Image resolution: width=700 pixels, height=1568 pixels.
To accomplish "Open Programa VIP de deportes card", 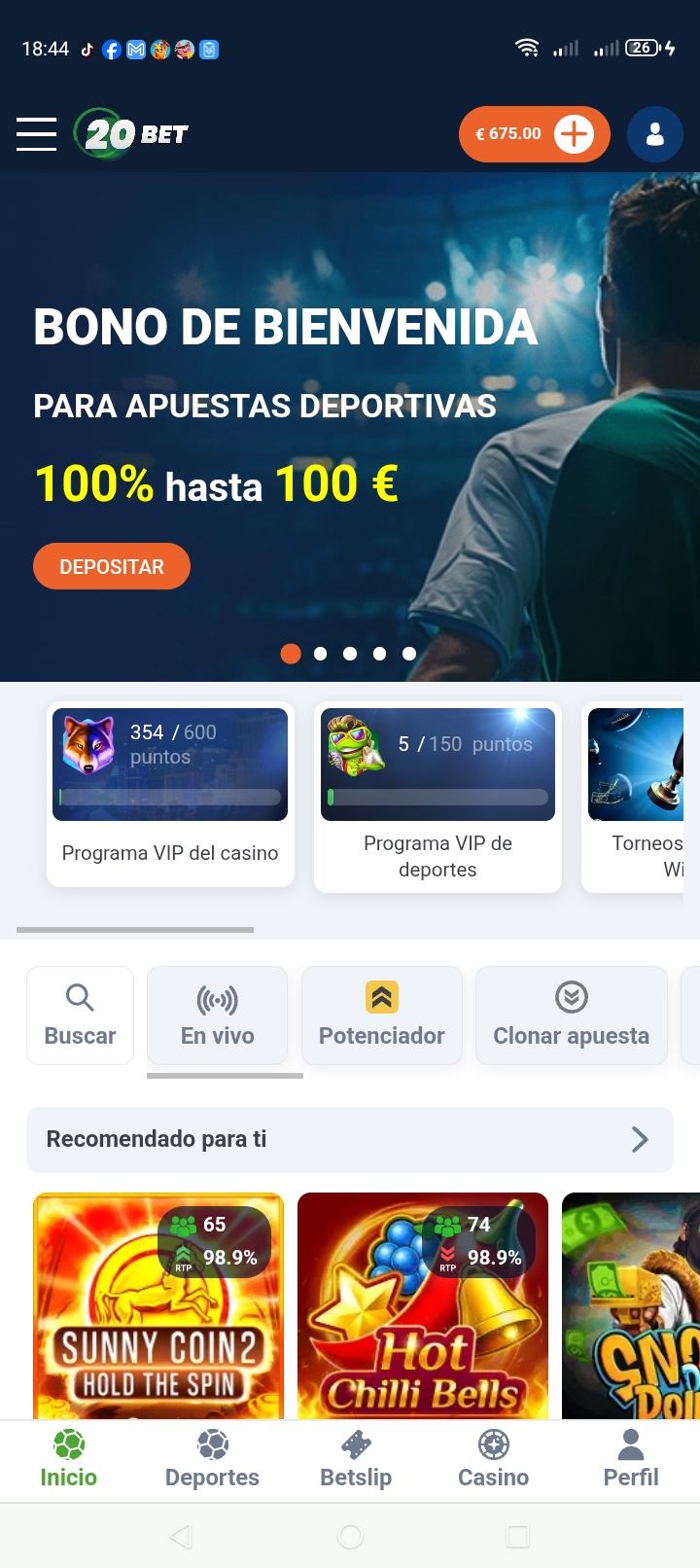I will click(x=437, y=796).
